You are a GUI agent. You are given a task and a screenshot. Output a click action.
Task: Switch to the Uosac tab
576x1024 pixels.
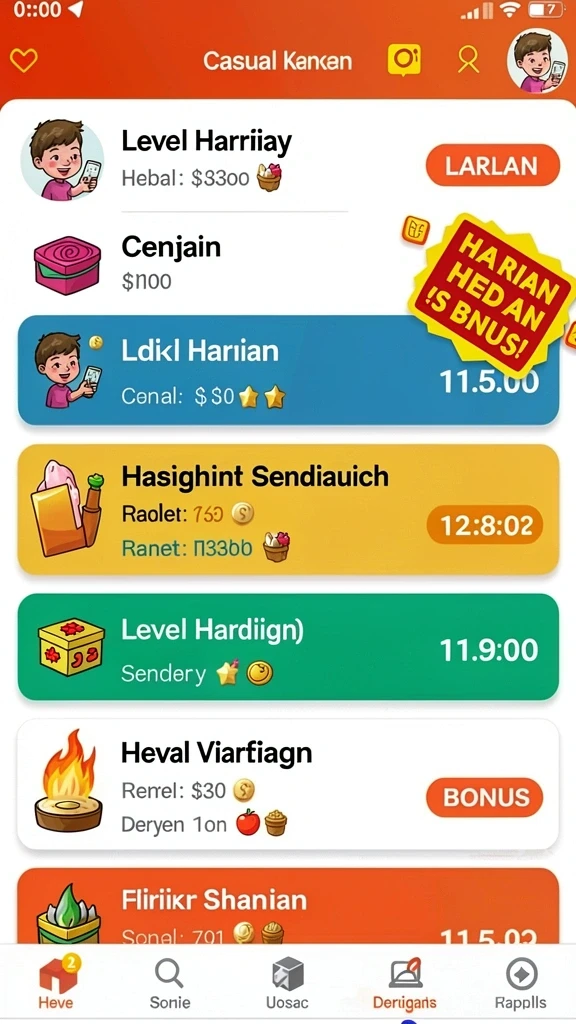[287, 984]
